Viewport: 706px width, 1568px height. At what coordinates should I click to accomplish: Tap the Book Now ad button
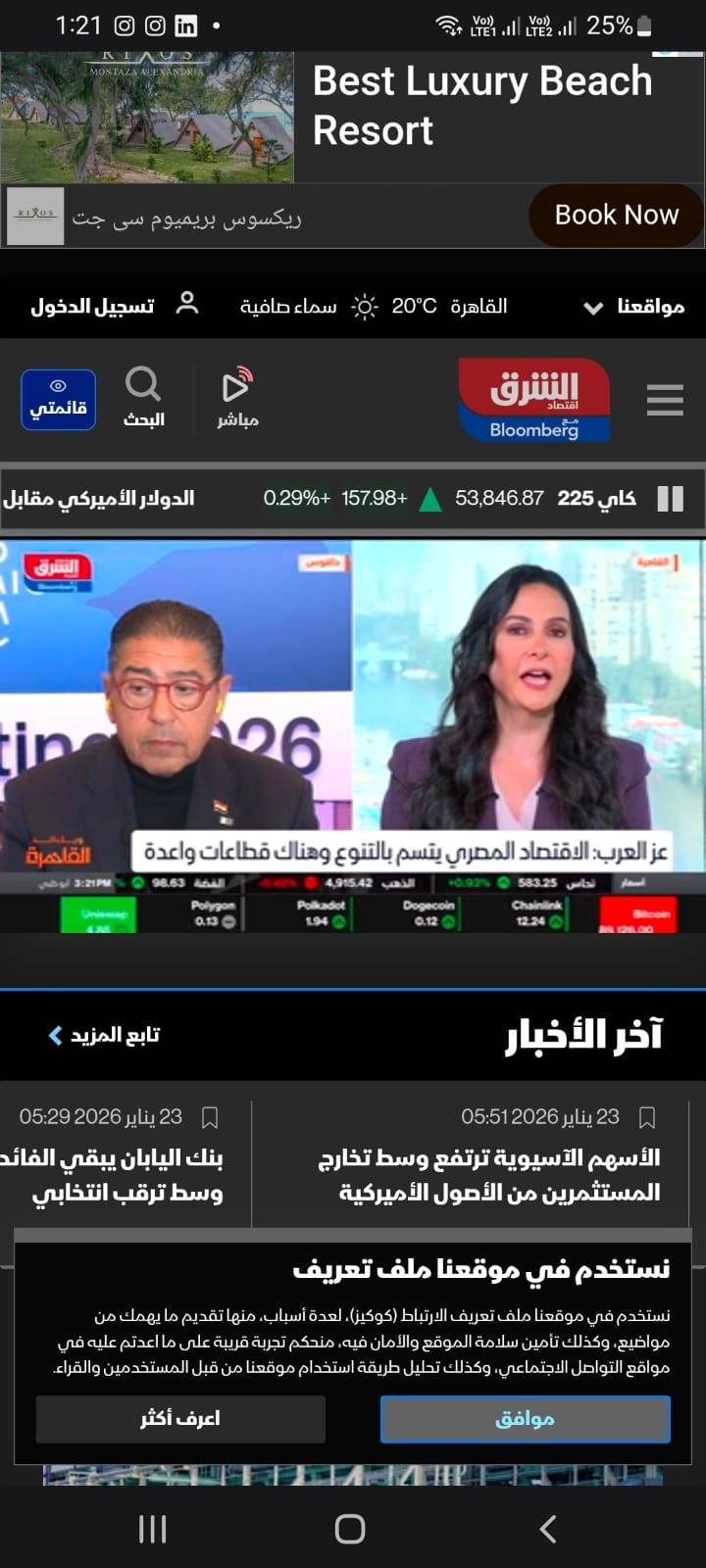tap(616, 215)
